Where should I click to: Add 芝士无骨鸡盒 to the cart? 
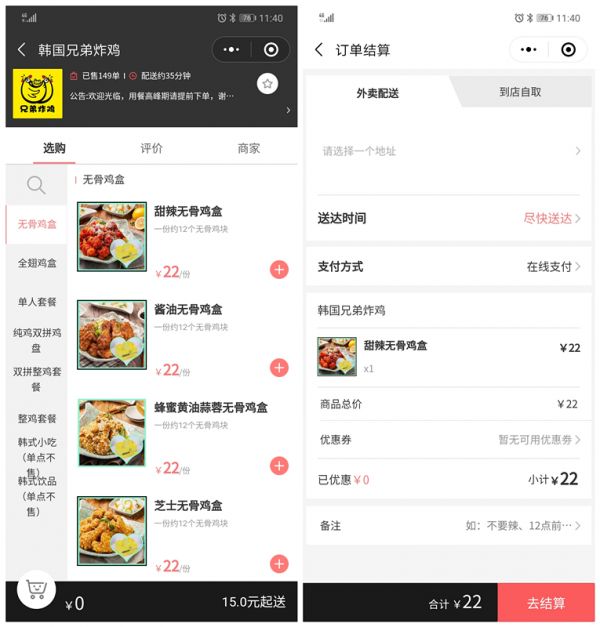click(x=279, y=563)
